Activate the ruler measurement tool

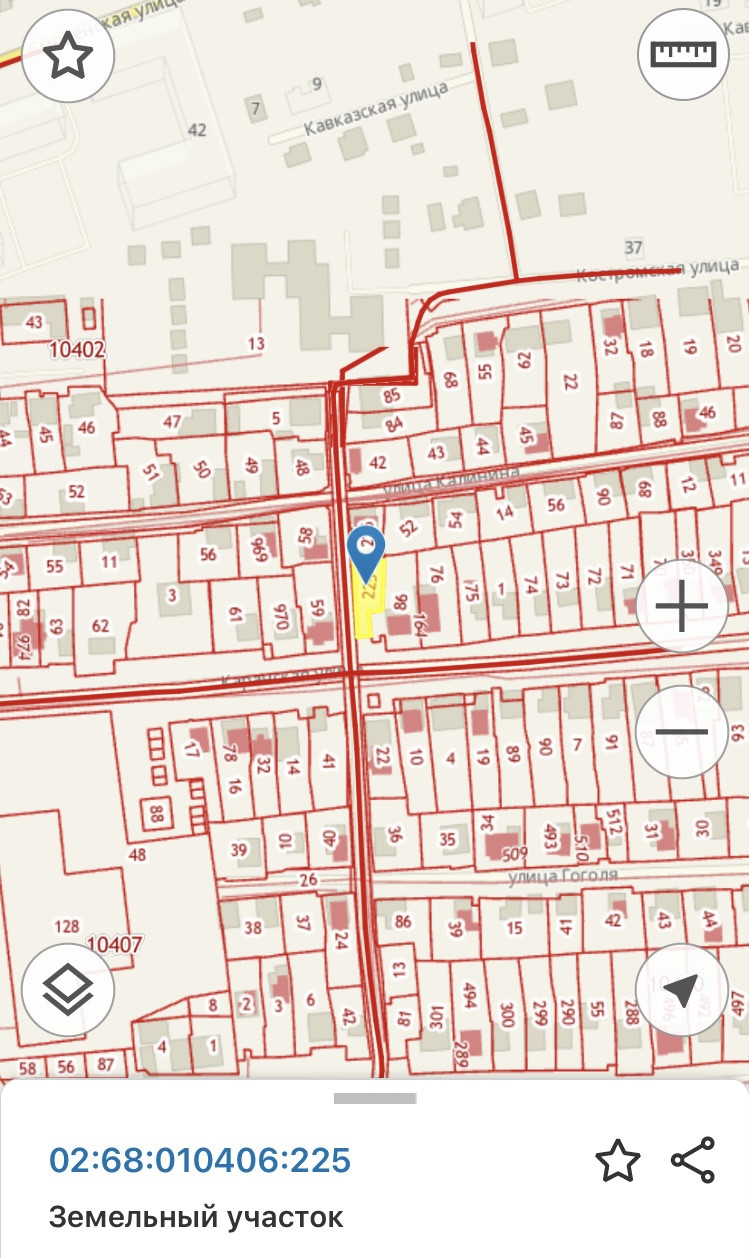(x=684, y=54)
